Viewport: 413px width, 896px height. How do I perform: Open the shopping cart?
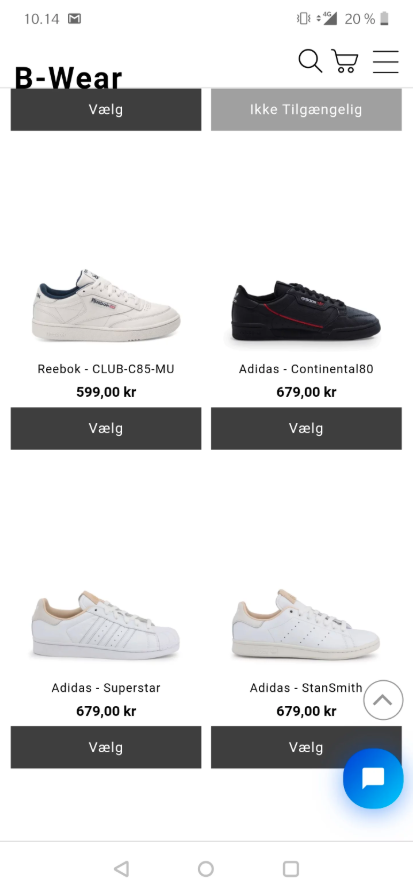click(x=345, y=61)
